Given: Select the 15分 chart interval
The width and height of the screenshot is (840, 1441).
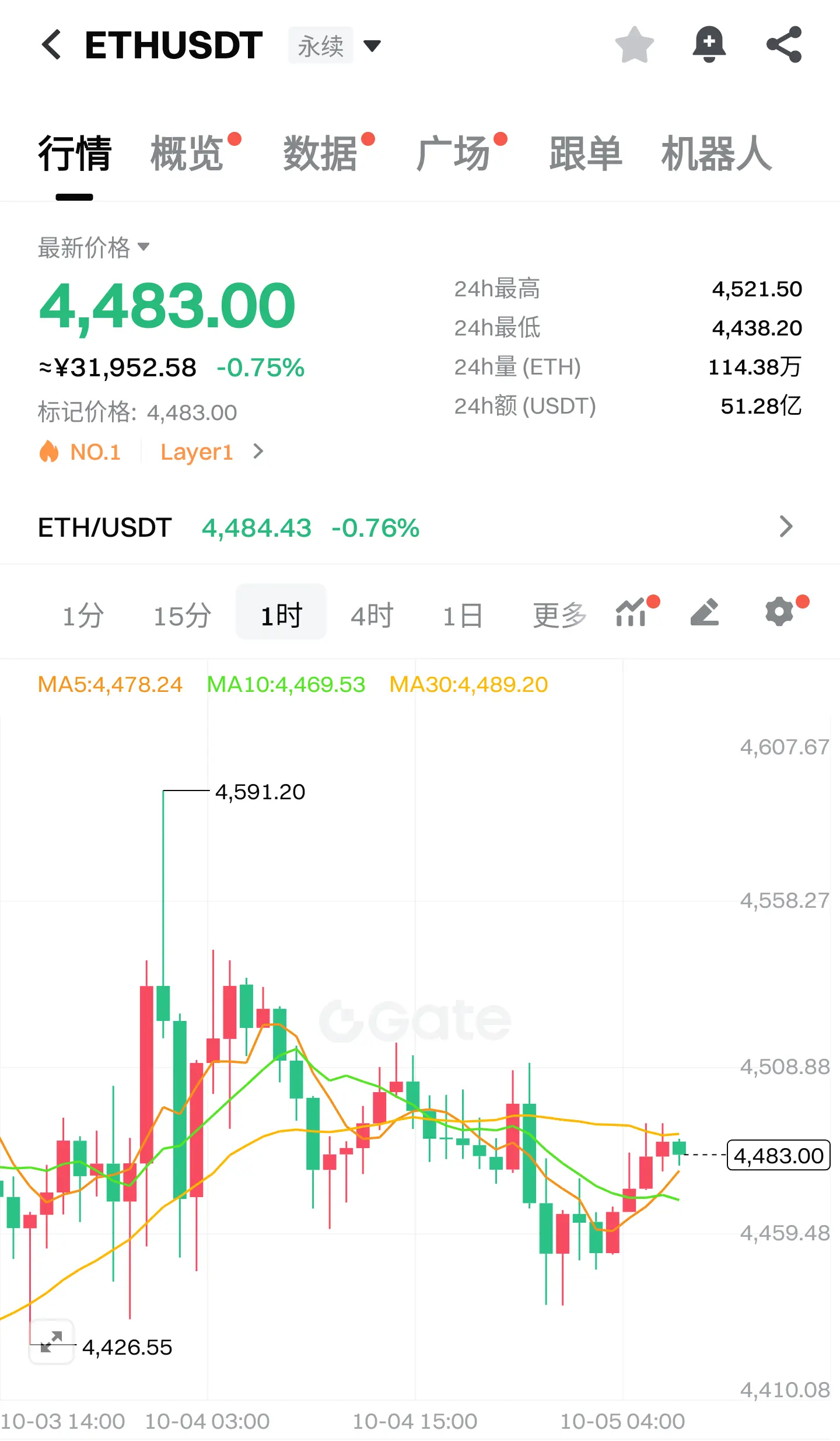Looking at the screenshot, I should pyautogui.click(x=182, y=615).
